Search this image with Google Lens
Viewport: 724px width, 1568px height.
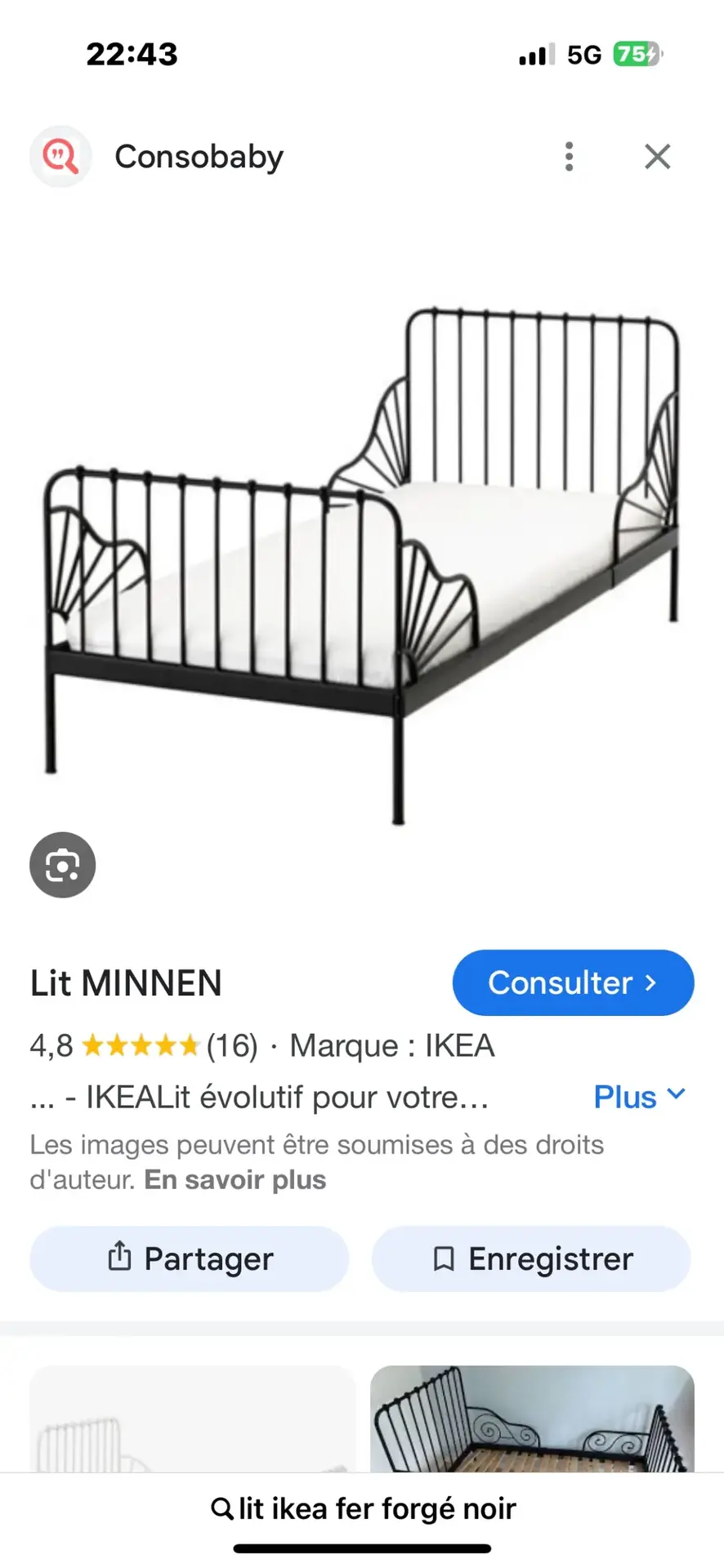[63, 865]
